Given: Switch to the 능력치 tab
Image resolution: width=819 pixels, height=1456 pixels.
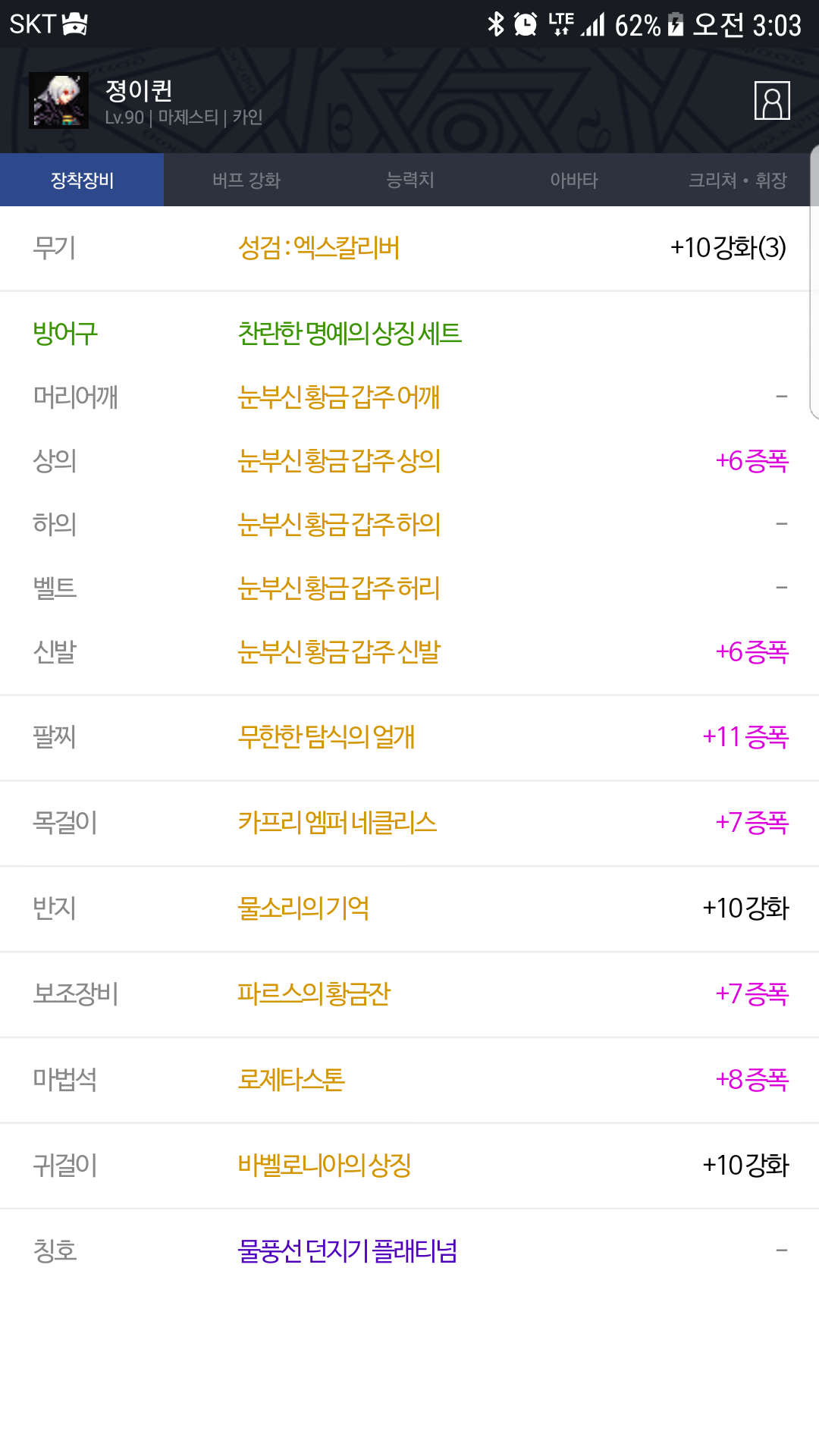Looking at the screenshot, I should click(409, 180).
